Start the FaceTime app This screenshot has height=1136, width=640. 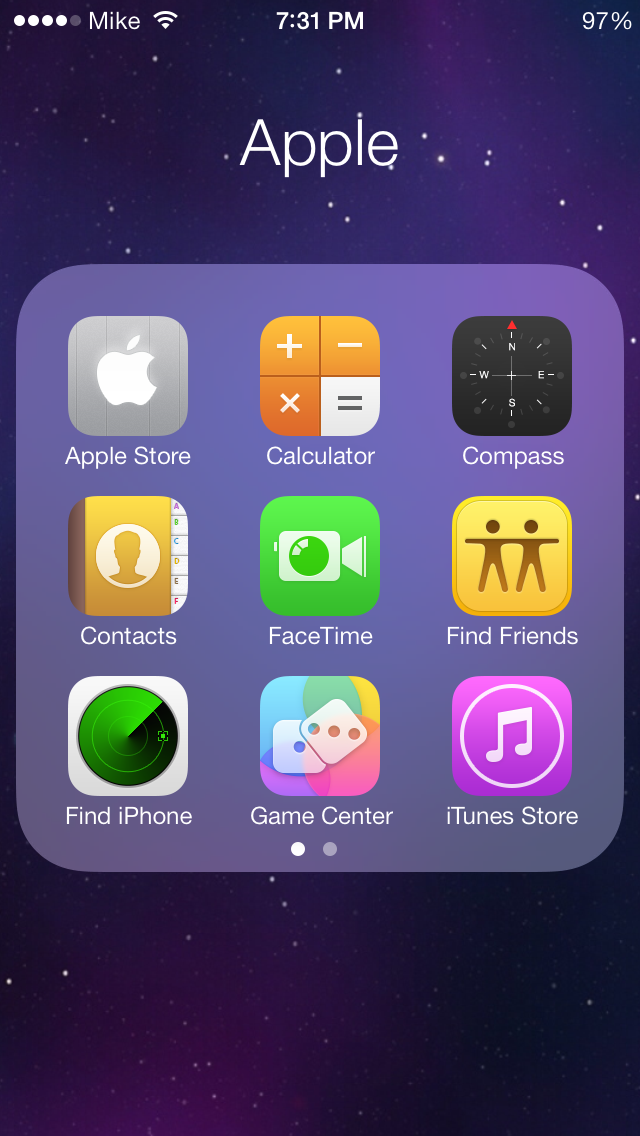coord(320,556)
